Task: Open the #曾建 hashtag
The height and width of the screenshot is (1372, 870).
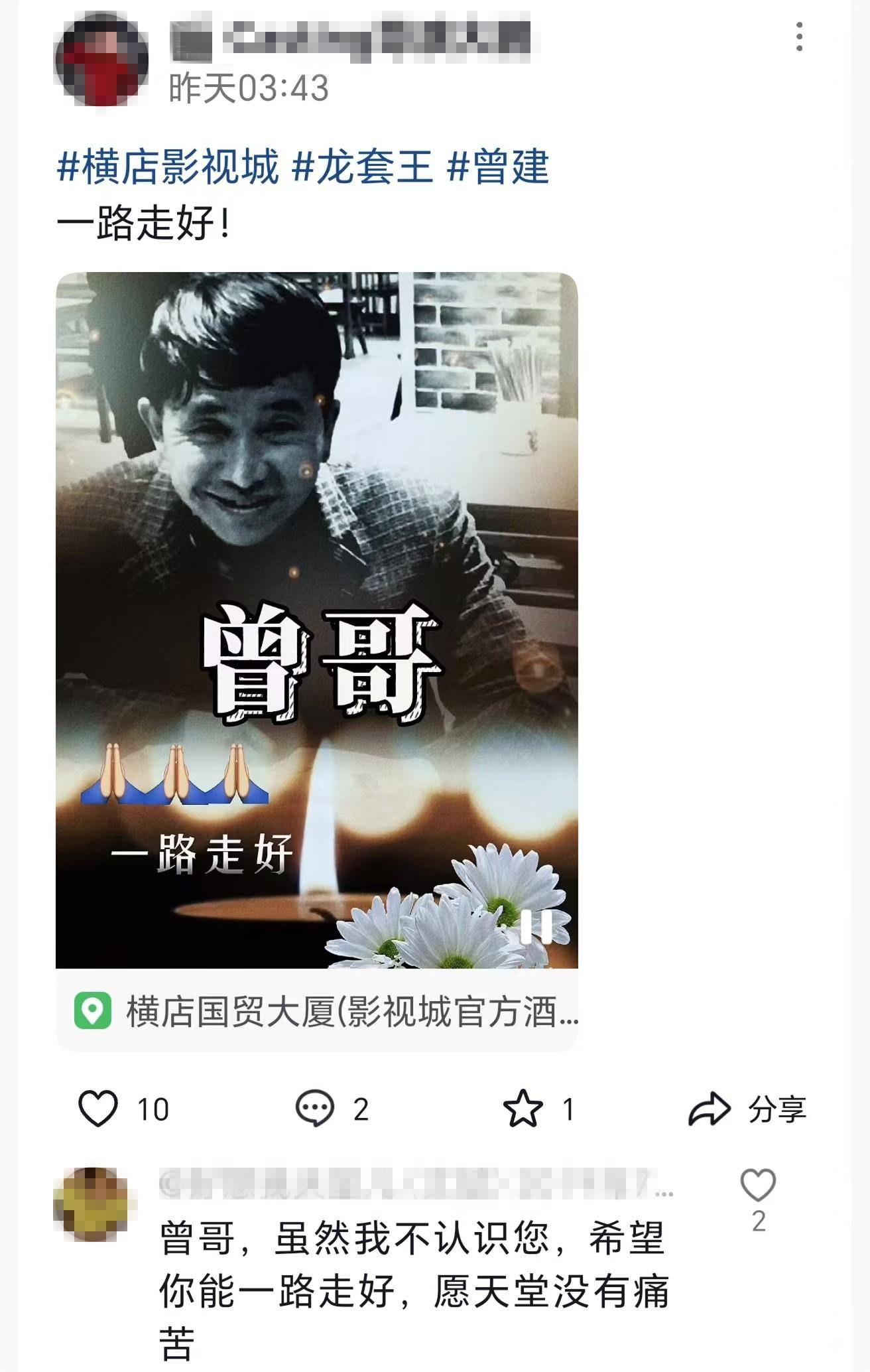Action: coord(498,167)
